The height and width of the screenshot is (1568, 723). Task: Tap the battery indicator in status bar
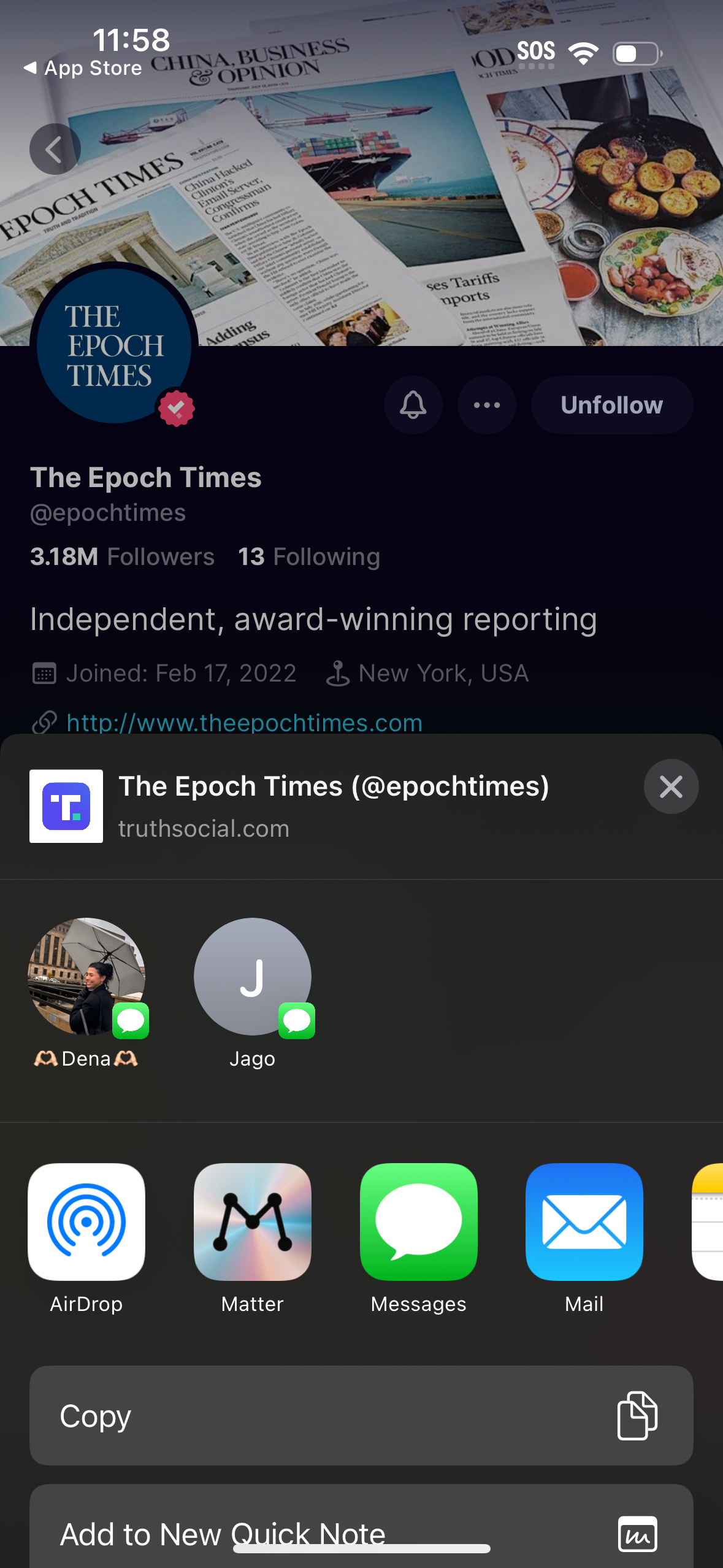635,53
